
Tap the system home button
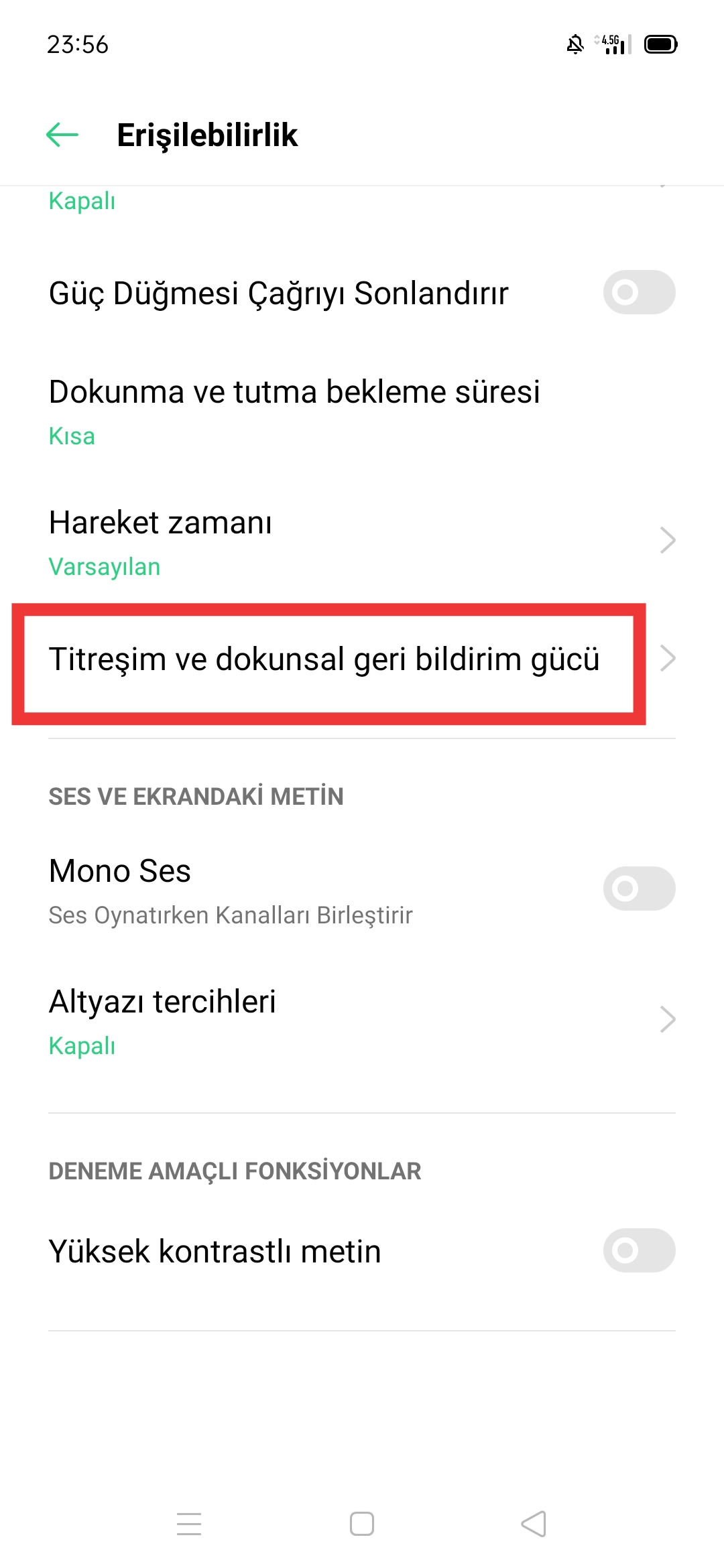tap(362, 1524)
